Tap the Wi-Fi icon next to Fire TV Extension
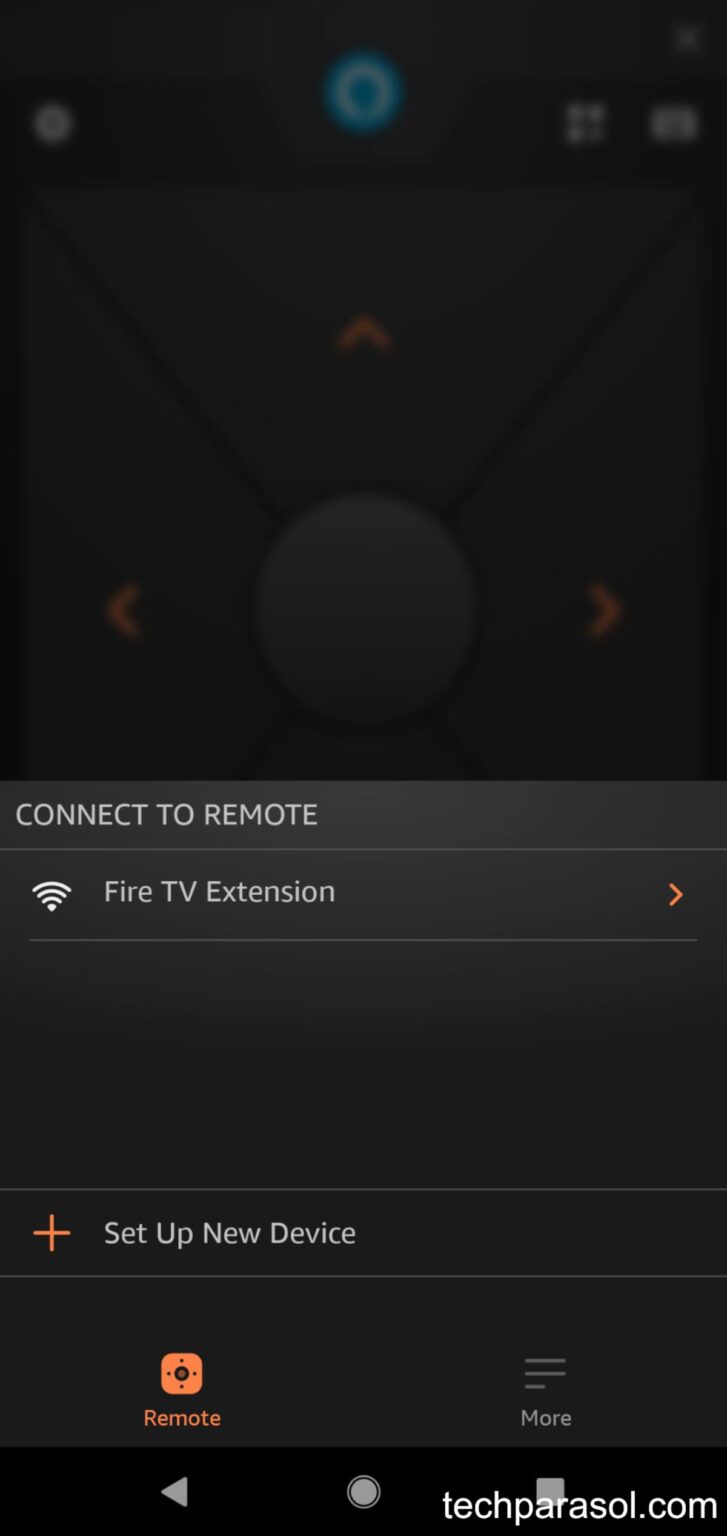 [51, 896]
